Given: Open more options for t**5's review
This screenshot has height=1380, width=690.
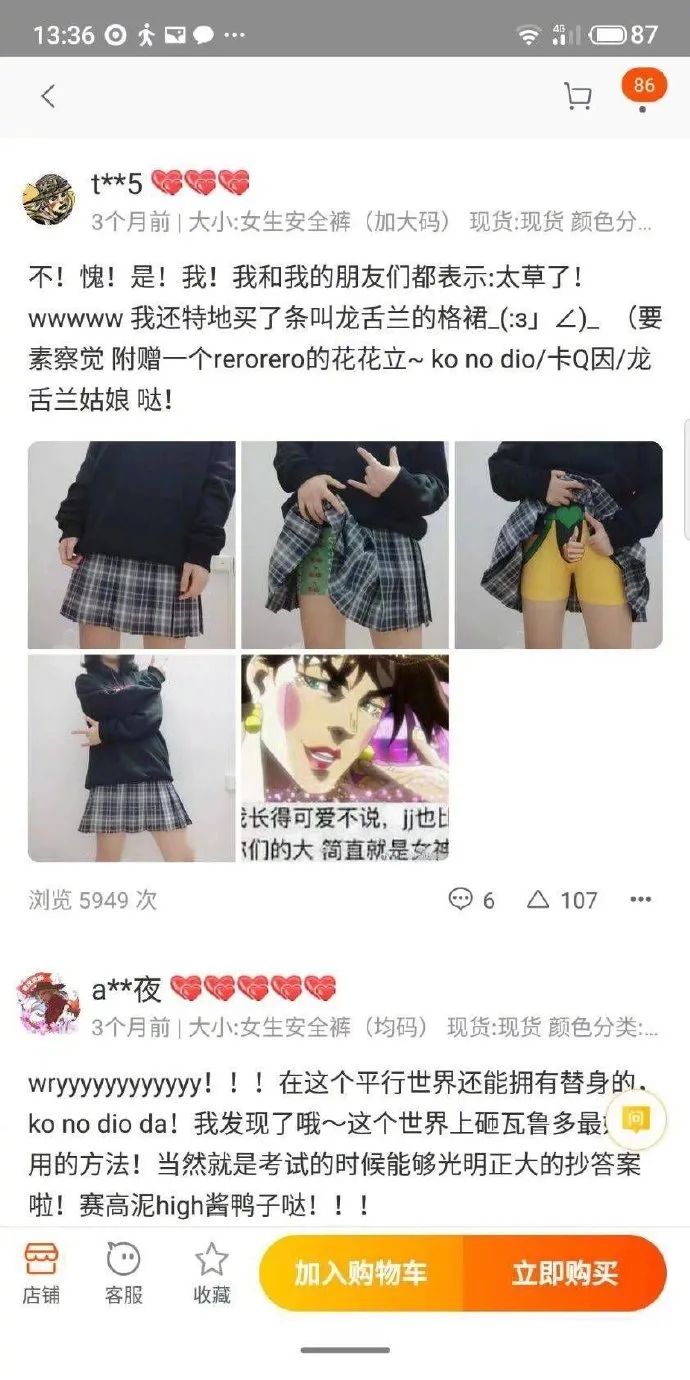Looking at the screenshot, I should [640, 900].
